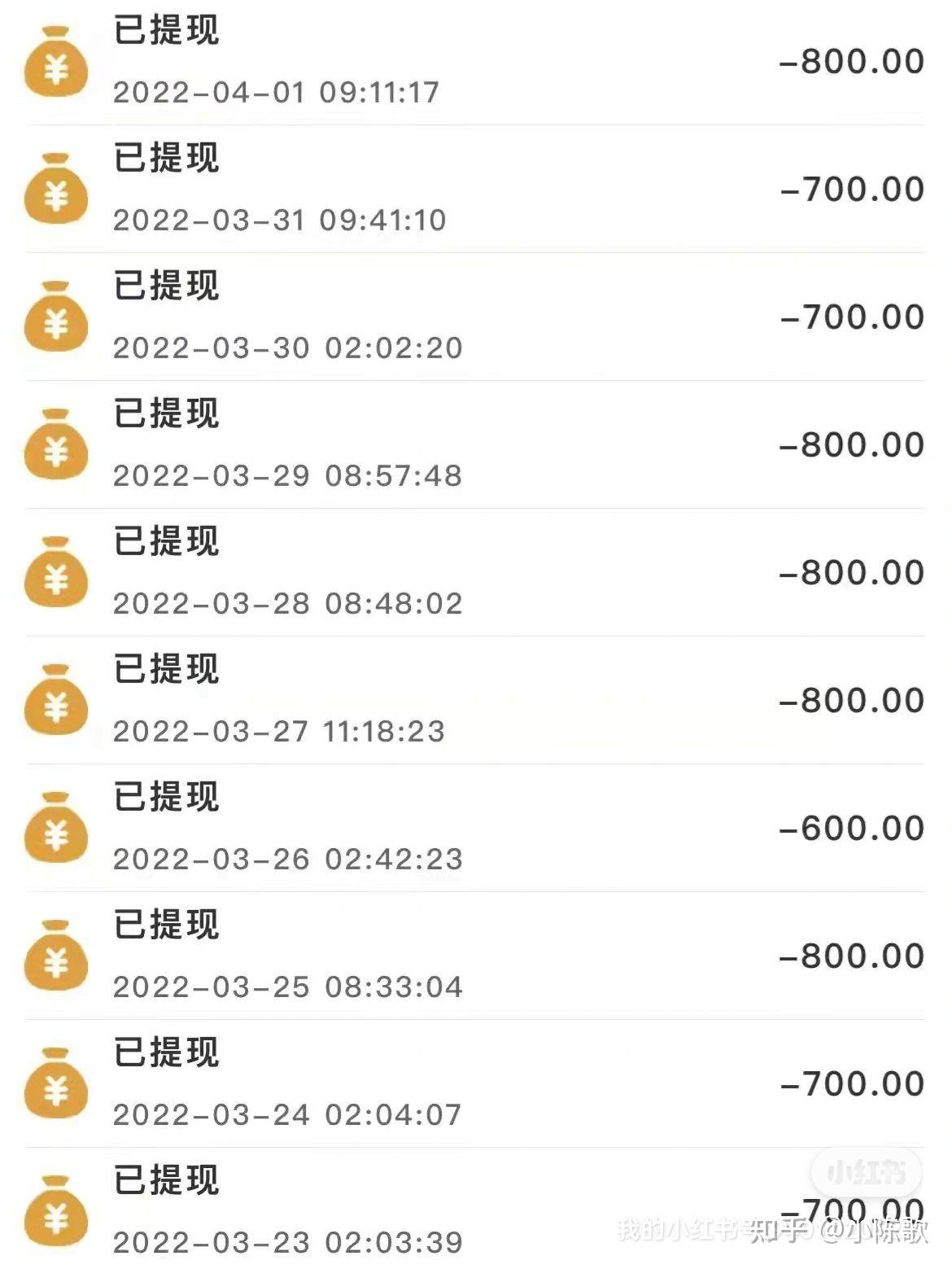Show details for the 2022-03-27 withdrawal

pos(476,700)
